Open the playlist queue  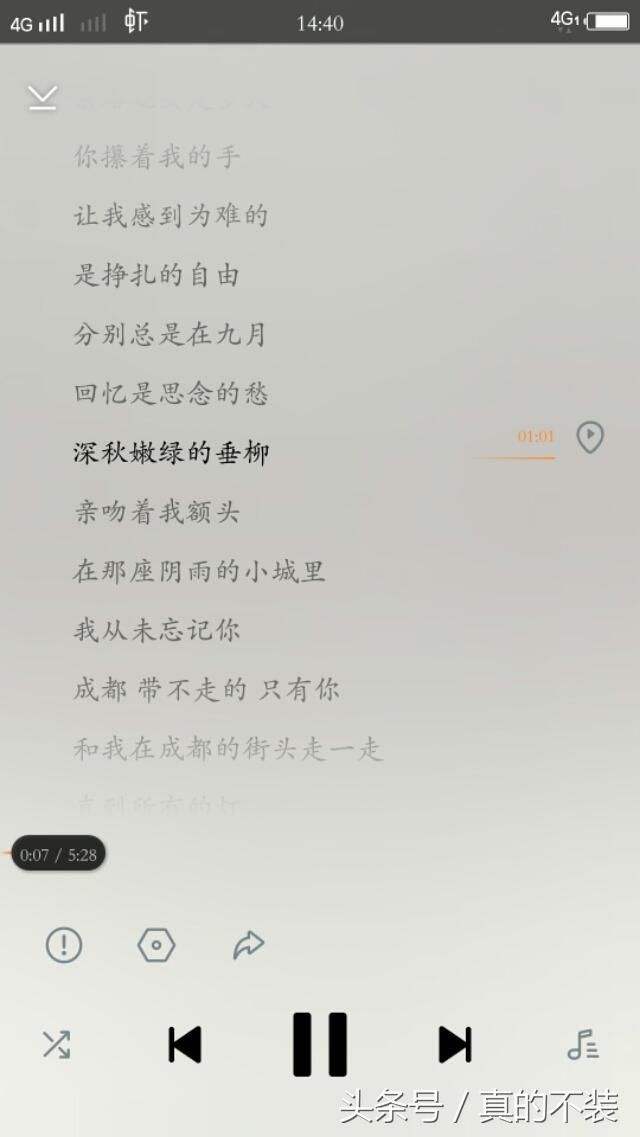point(583,1045)
